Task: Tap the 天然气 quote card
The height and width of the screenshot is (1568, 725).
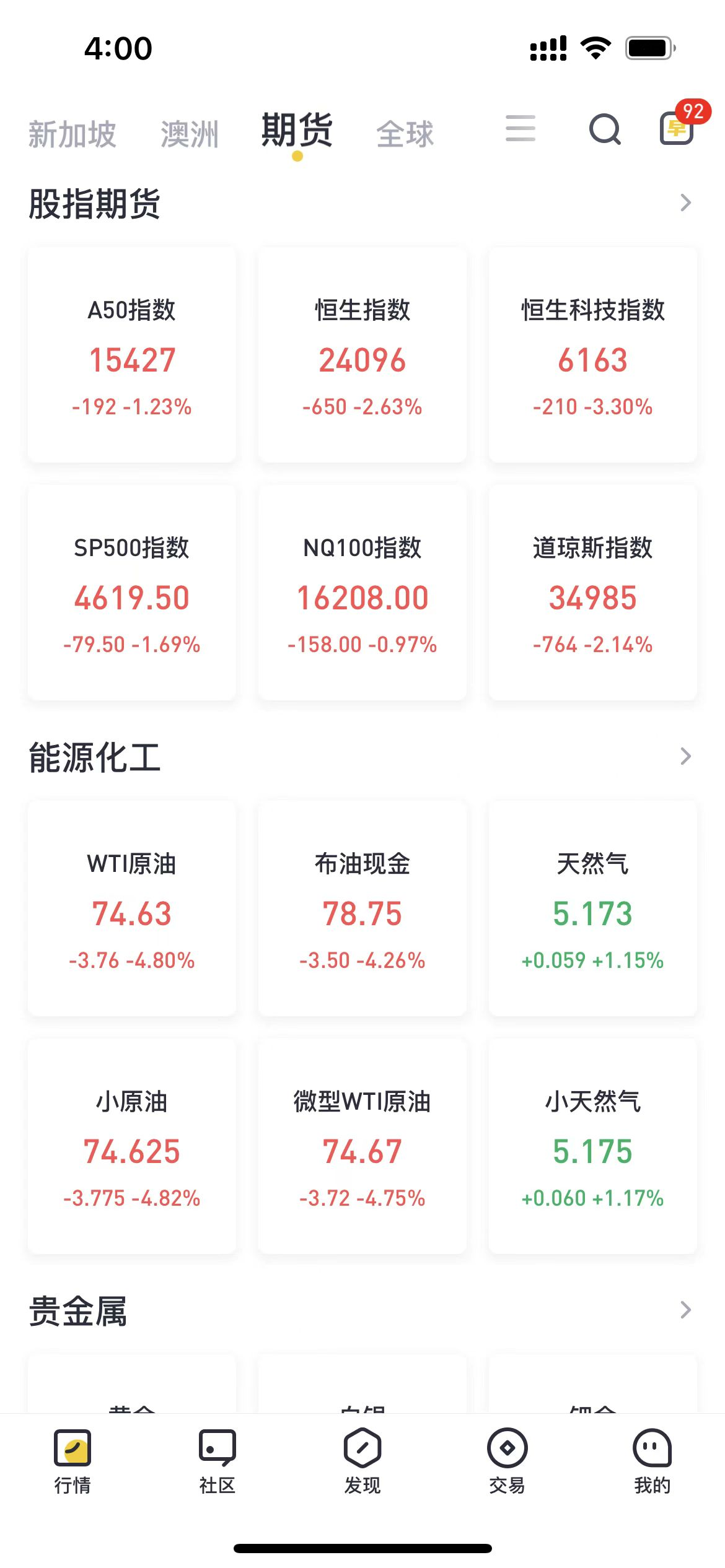Action: pyautogui.click(x=592, y=910)
